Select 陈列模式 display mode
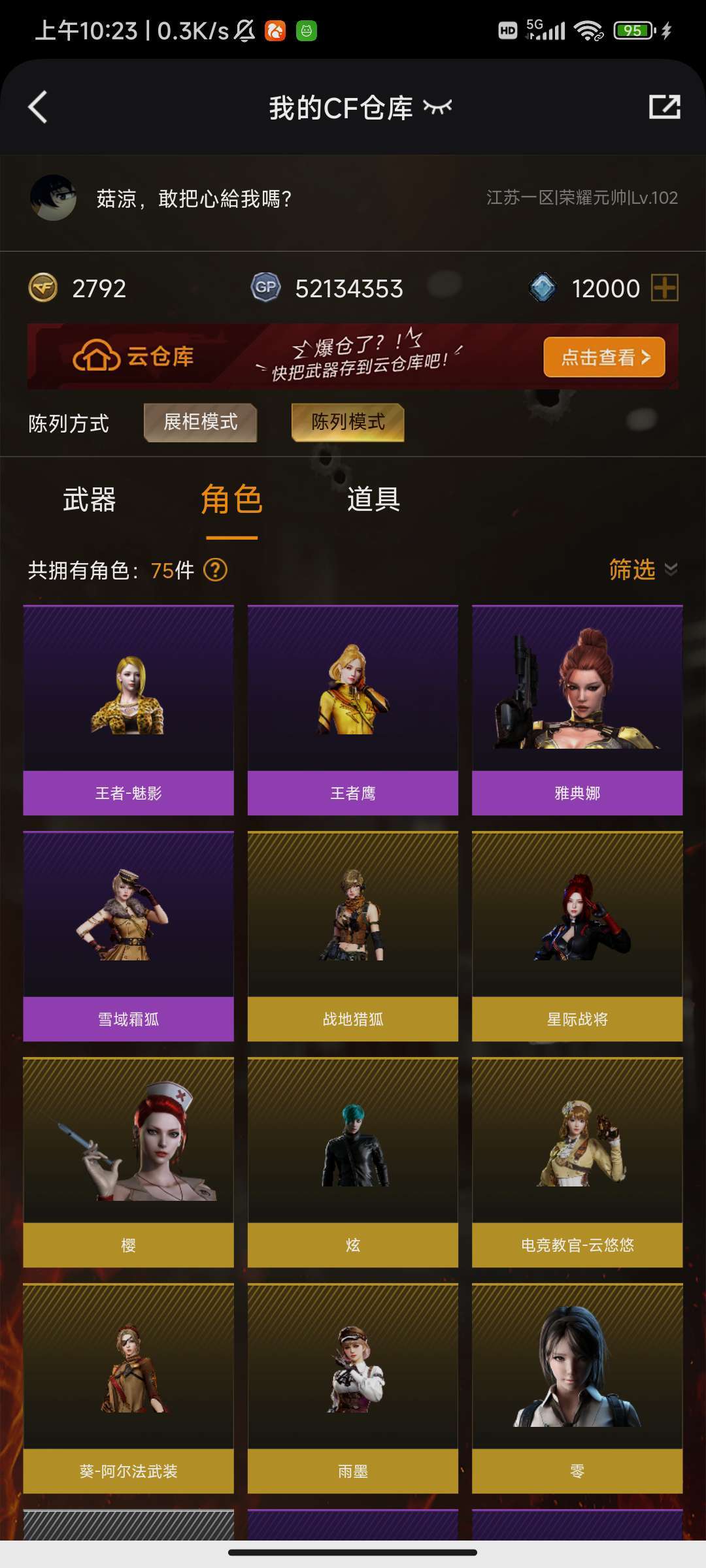This screenshot has width=706, height=1568. pyautogui.click(x=348, y=422)
